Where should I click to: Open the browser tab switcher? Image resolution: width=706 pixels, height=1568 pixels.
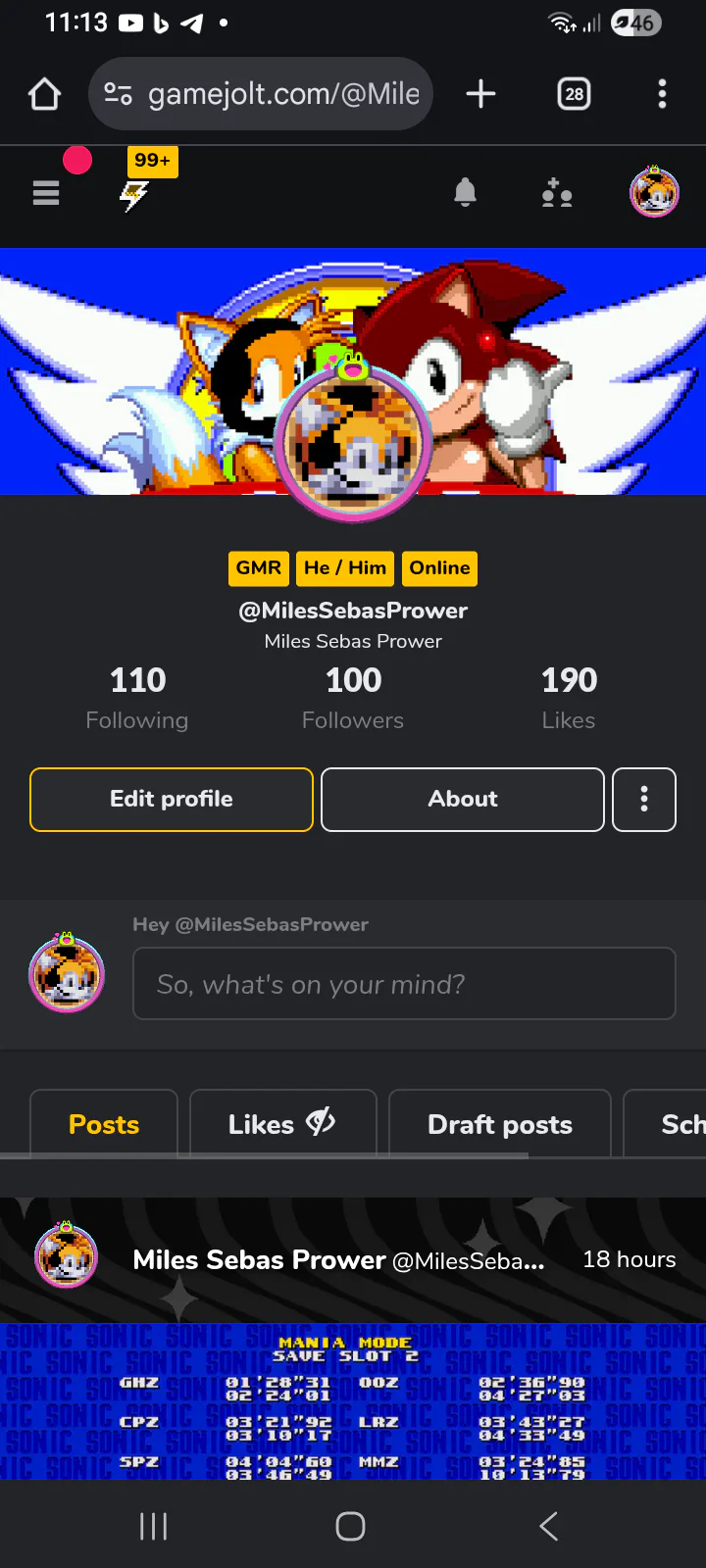pos(574,94)
